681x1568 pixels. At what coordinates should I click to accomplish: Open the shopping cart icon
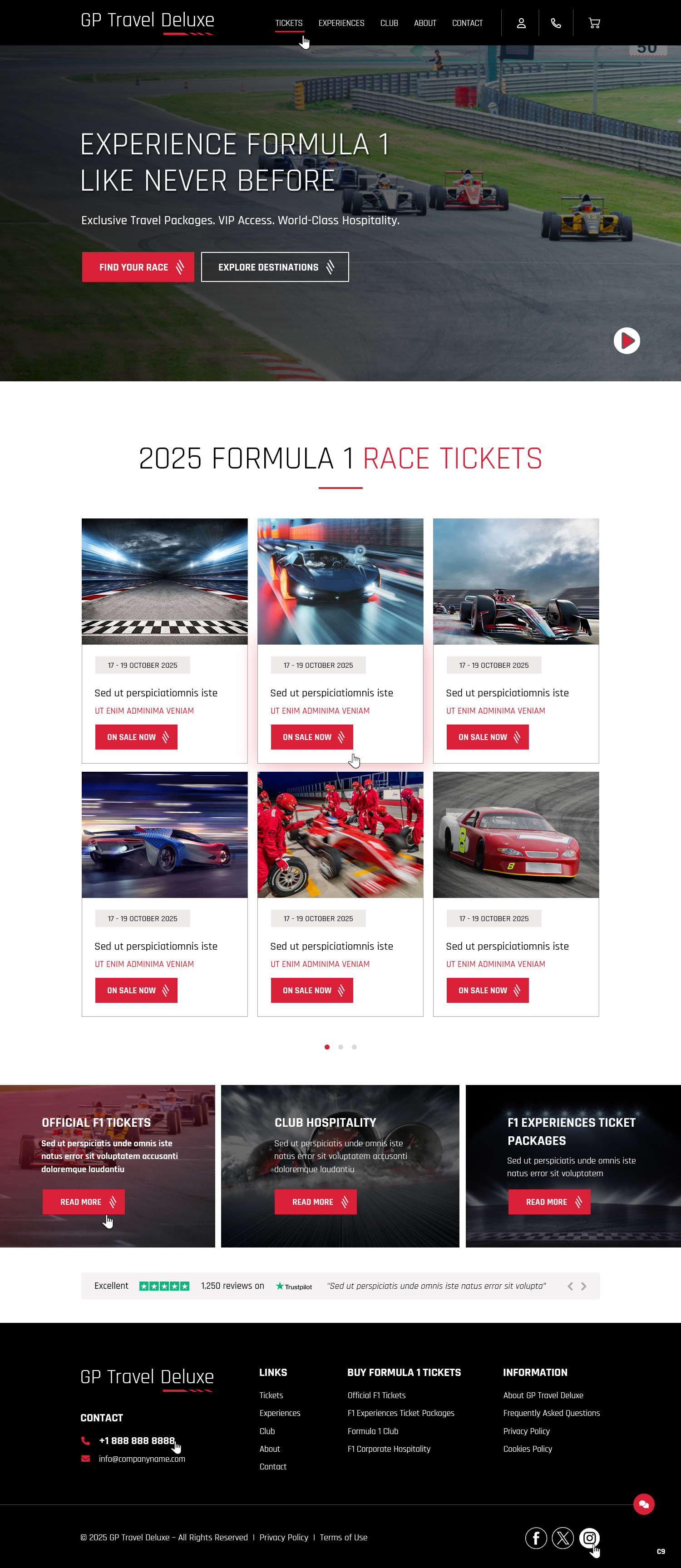(x=593, y=23)
